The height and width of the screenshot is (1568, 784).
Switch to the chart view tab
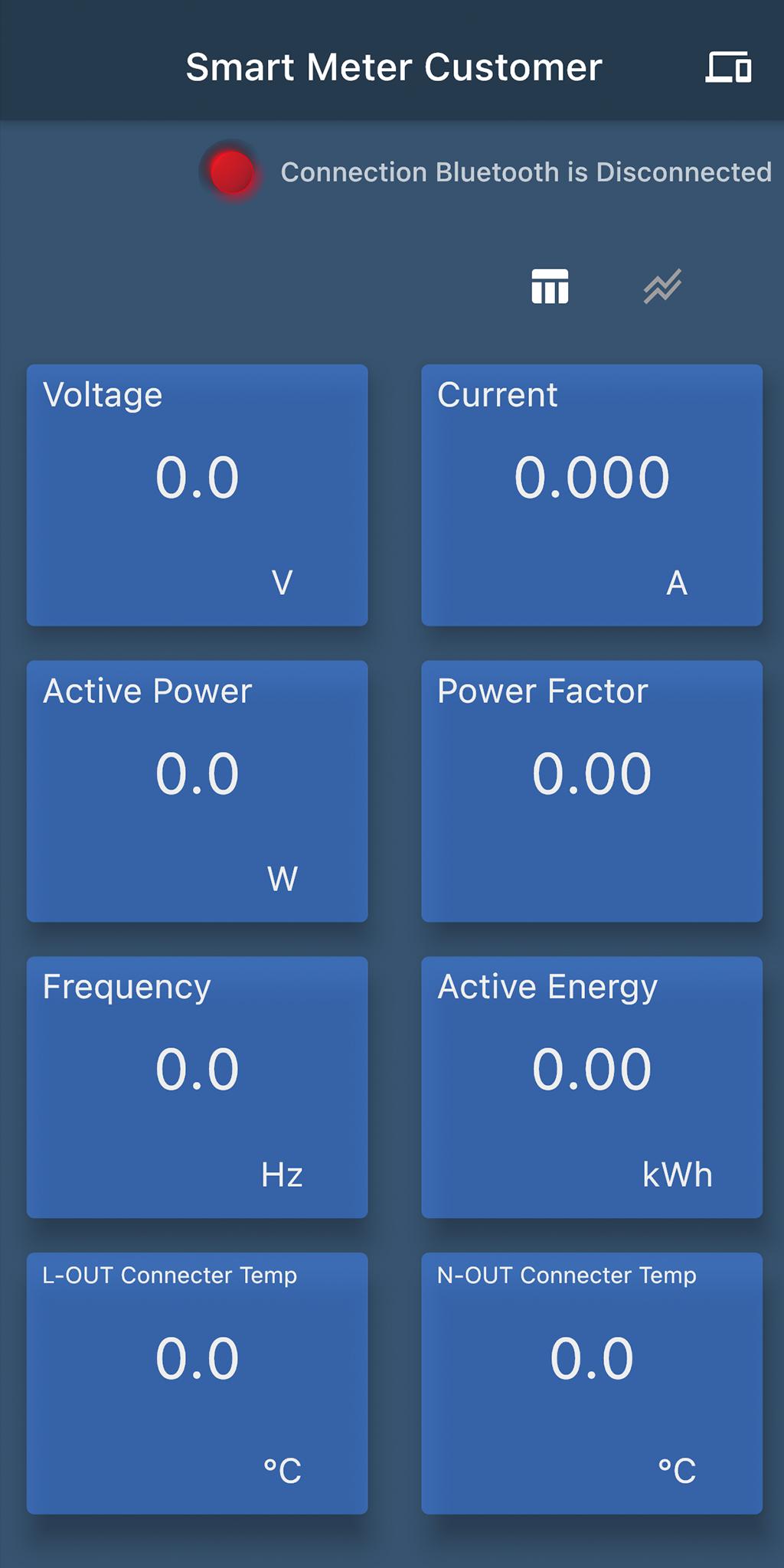pos(662,286)
